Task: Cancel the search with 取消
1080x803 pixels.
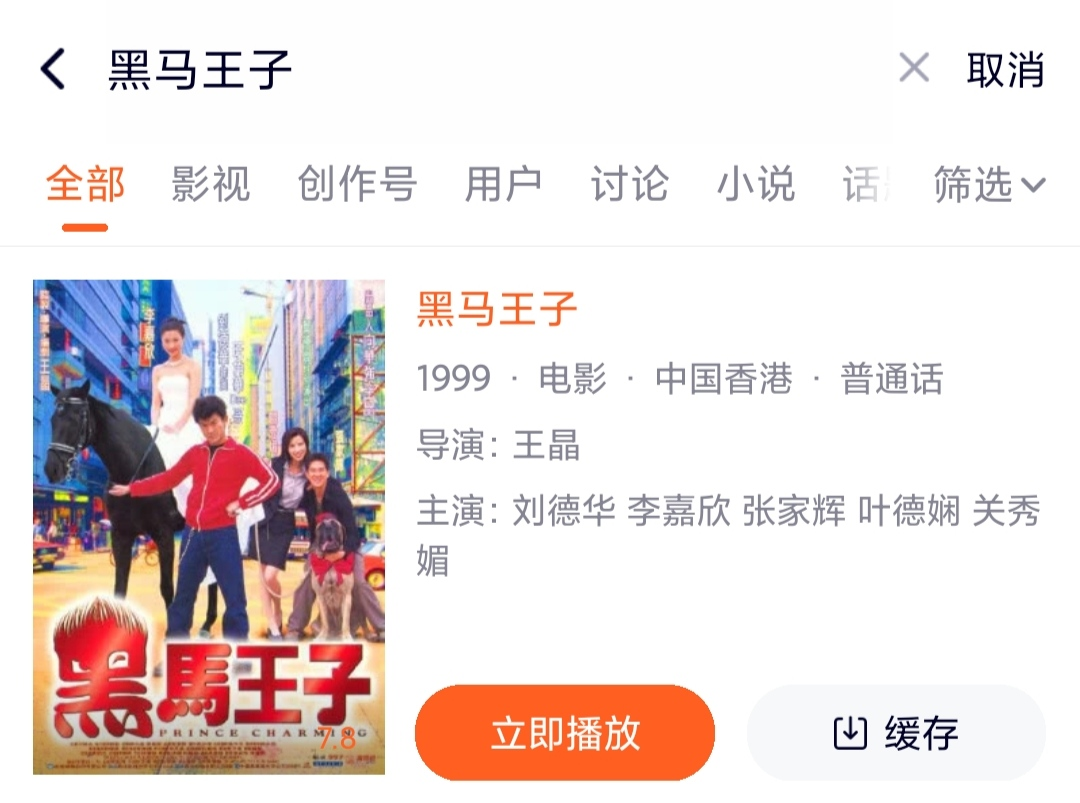Action: tap(1004, 70)
